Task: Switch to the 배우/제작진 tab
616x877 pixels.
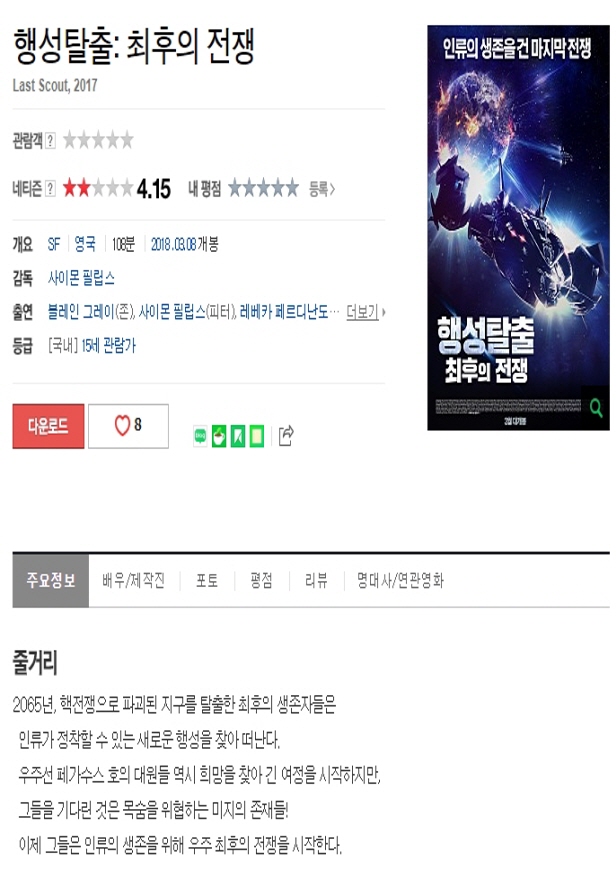Action: [133, 581]
